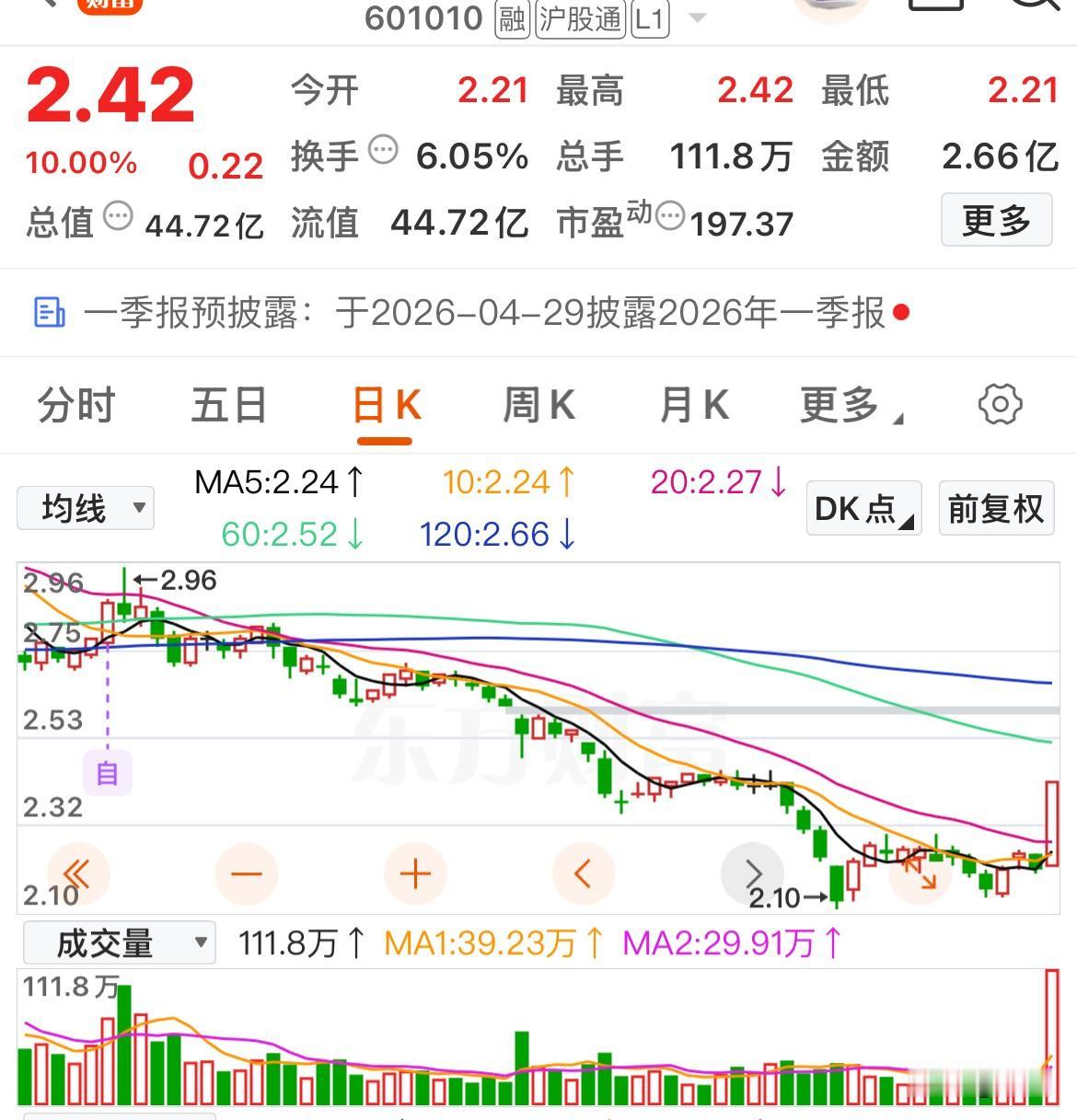Move chart one step left
Image resolution: width=1077 pixels, height=1120 pixels.
584,873
